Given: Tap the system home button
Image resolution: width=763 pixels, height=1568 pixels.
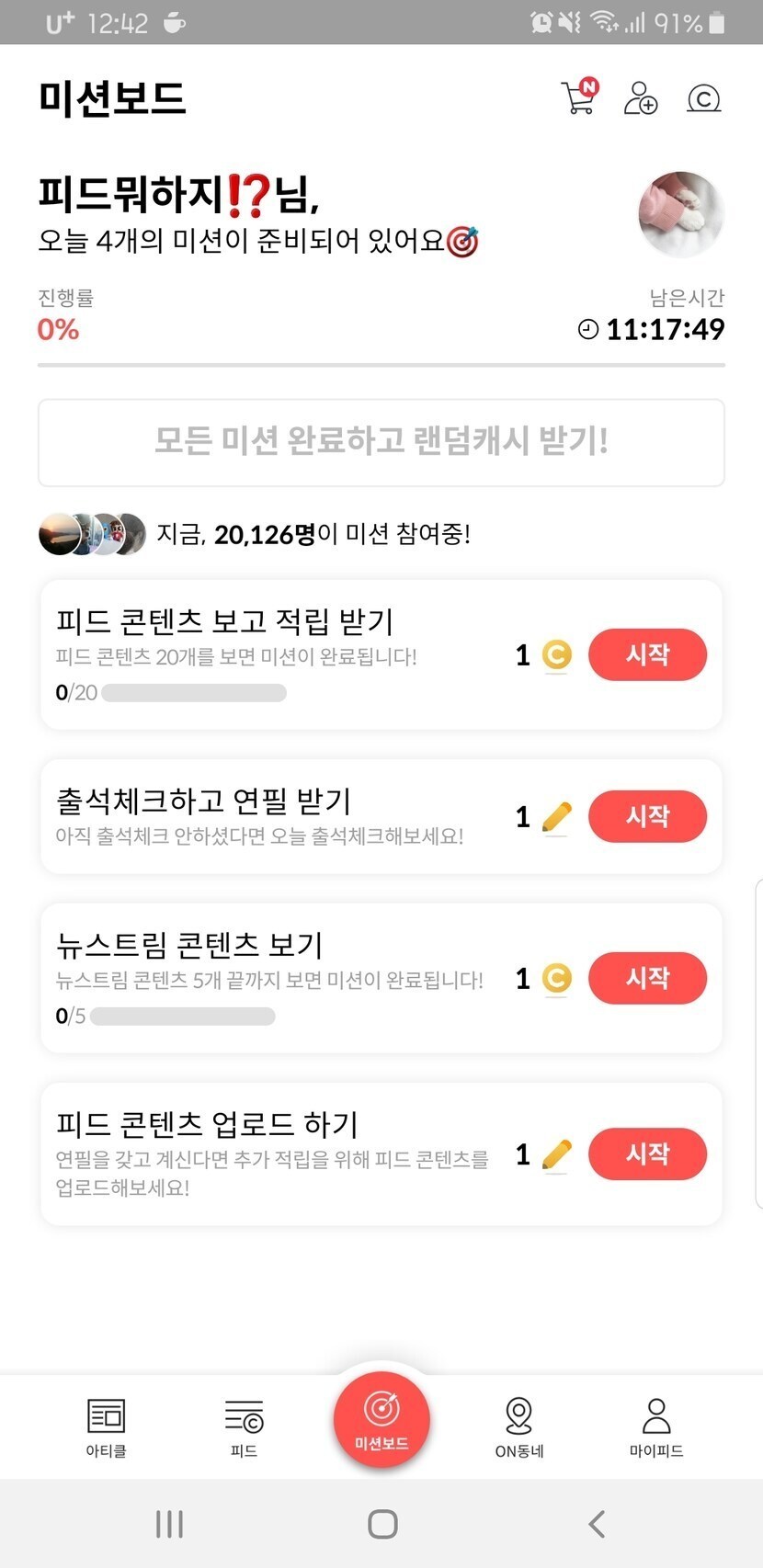Looking at the screenshot, I should tap(382, 1524).
